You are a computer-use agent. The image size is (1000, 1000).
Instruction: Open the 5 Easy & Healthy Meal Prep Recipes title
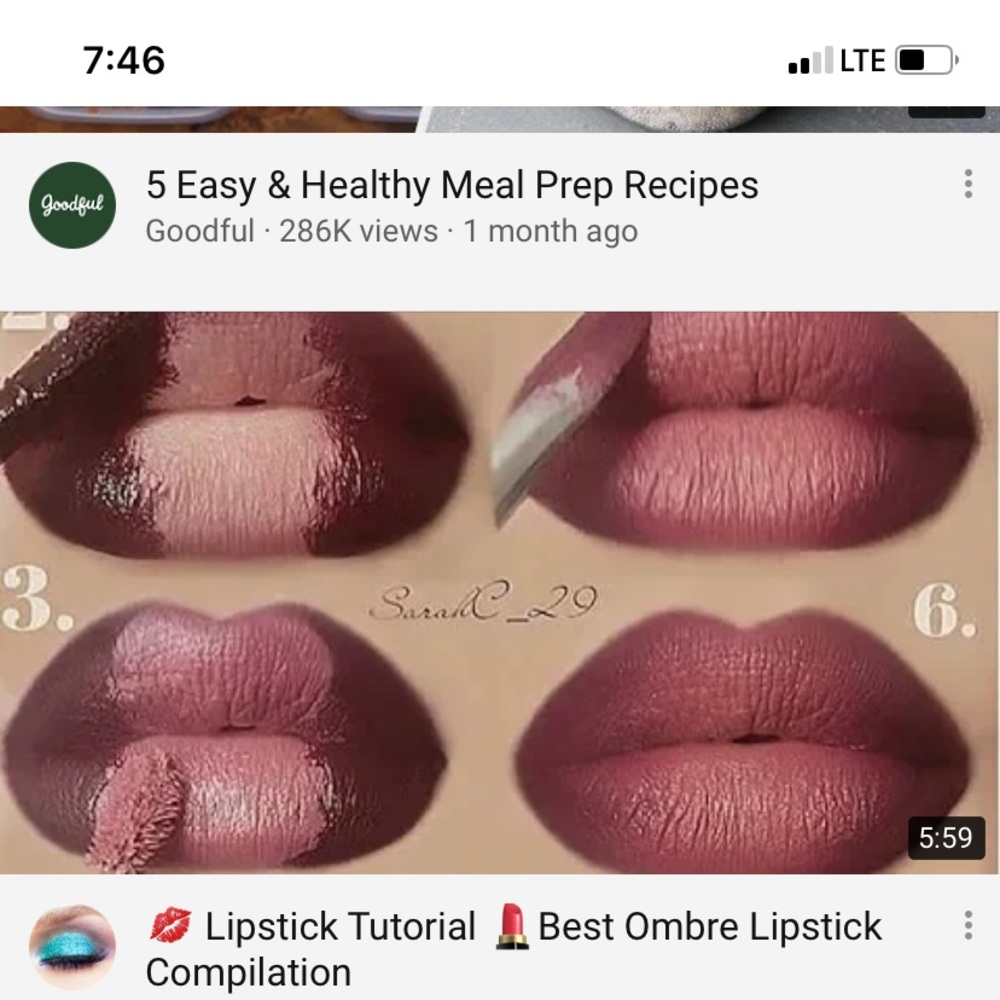pyautogui.click(x=452, y=185)
